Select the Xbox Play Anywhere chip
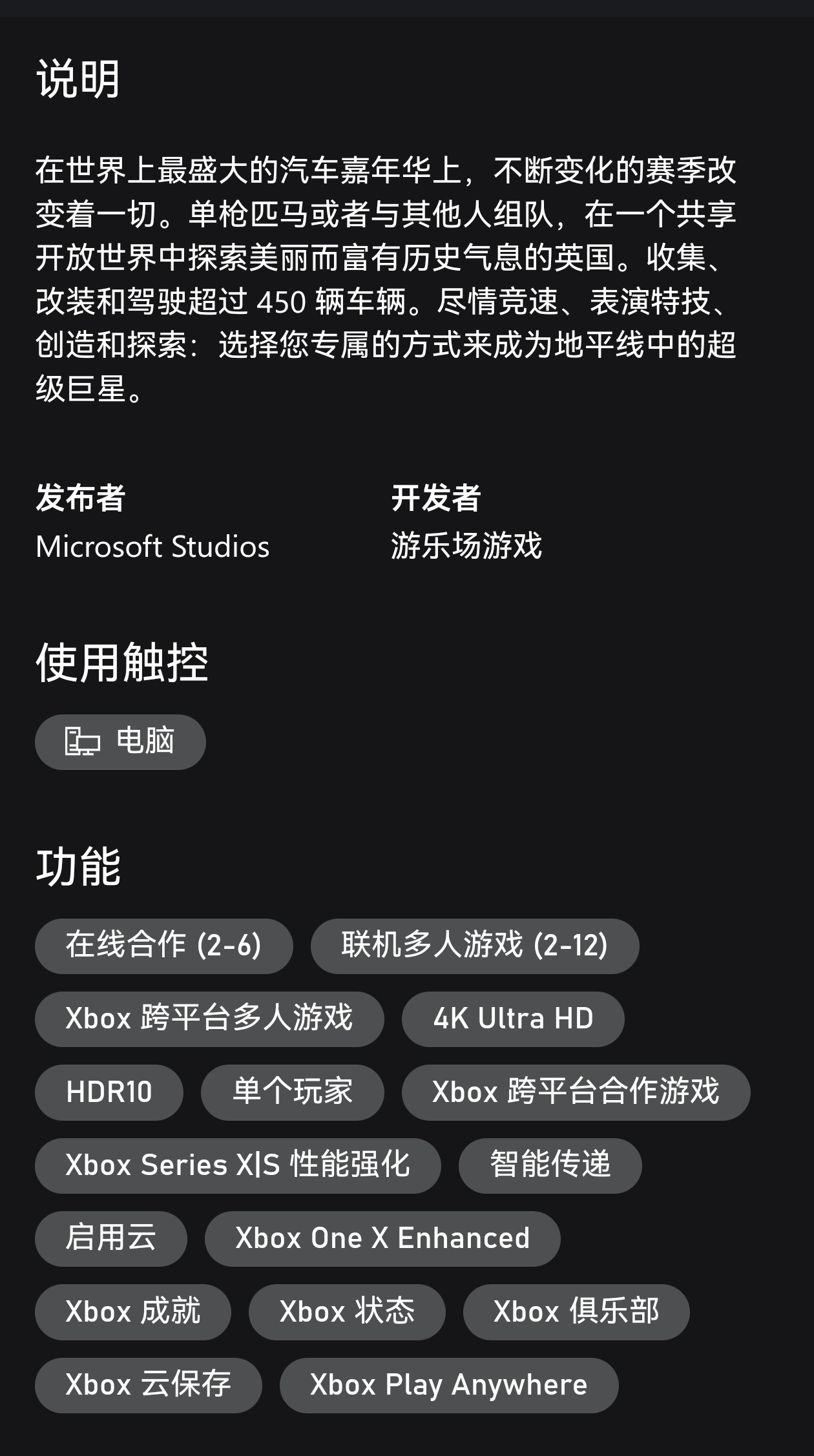 tap(448, 1385)
